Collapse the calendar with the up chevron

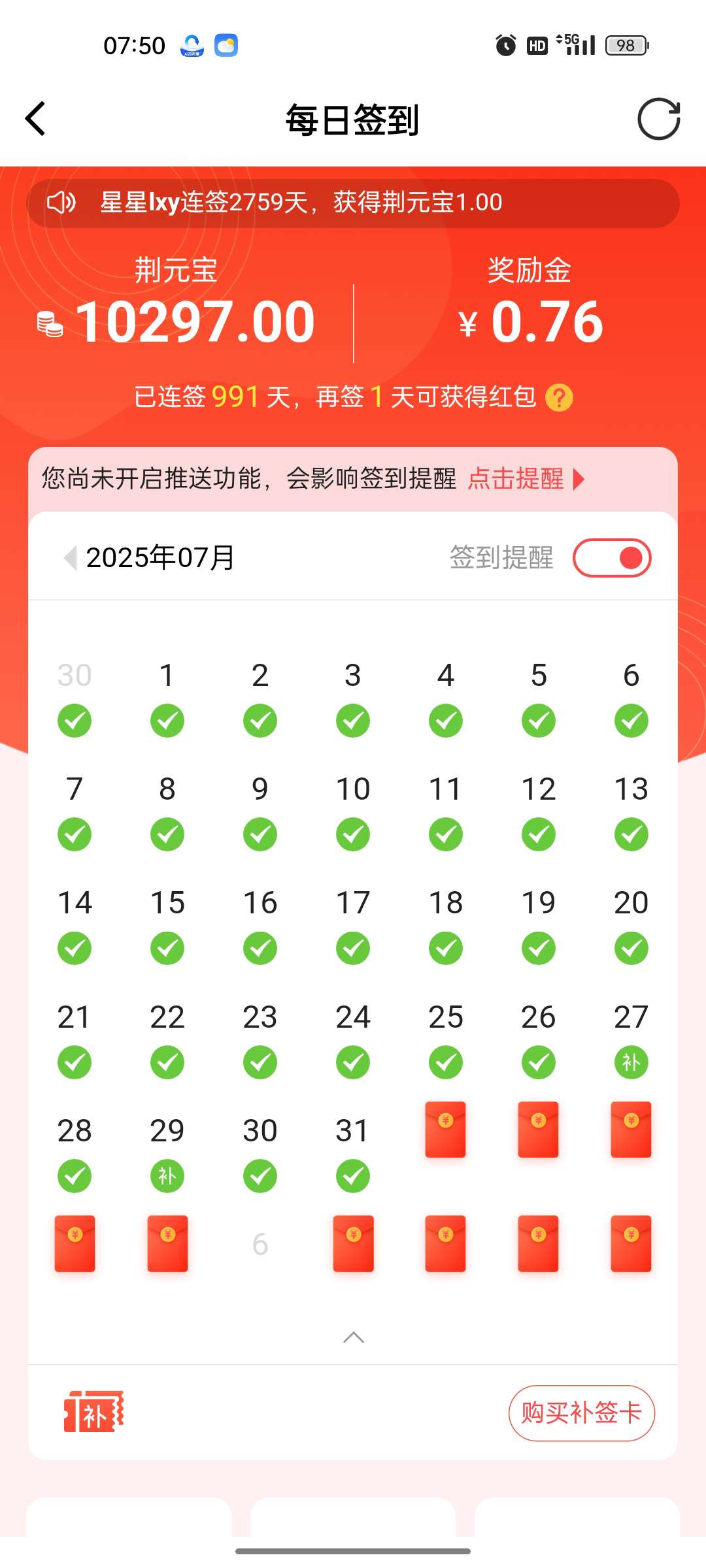[x=353, y=1337]
